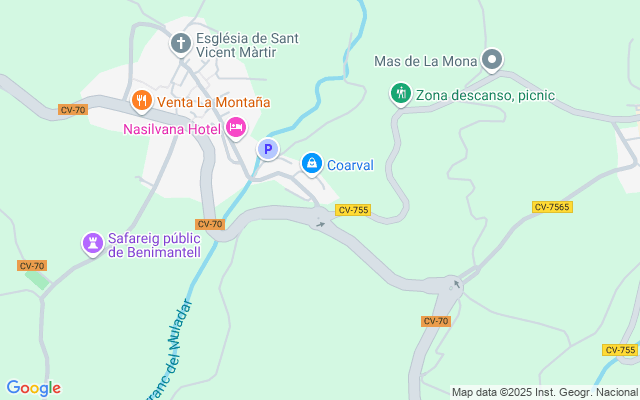Open the Coarval shop pin

[x=312, y=163]
